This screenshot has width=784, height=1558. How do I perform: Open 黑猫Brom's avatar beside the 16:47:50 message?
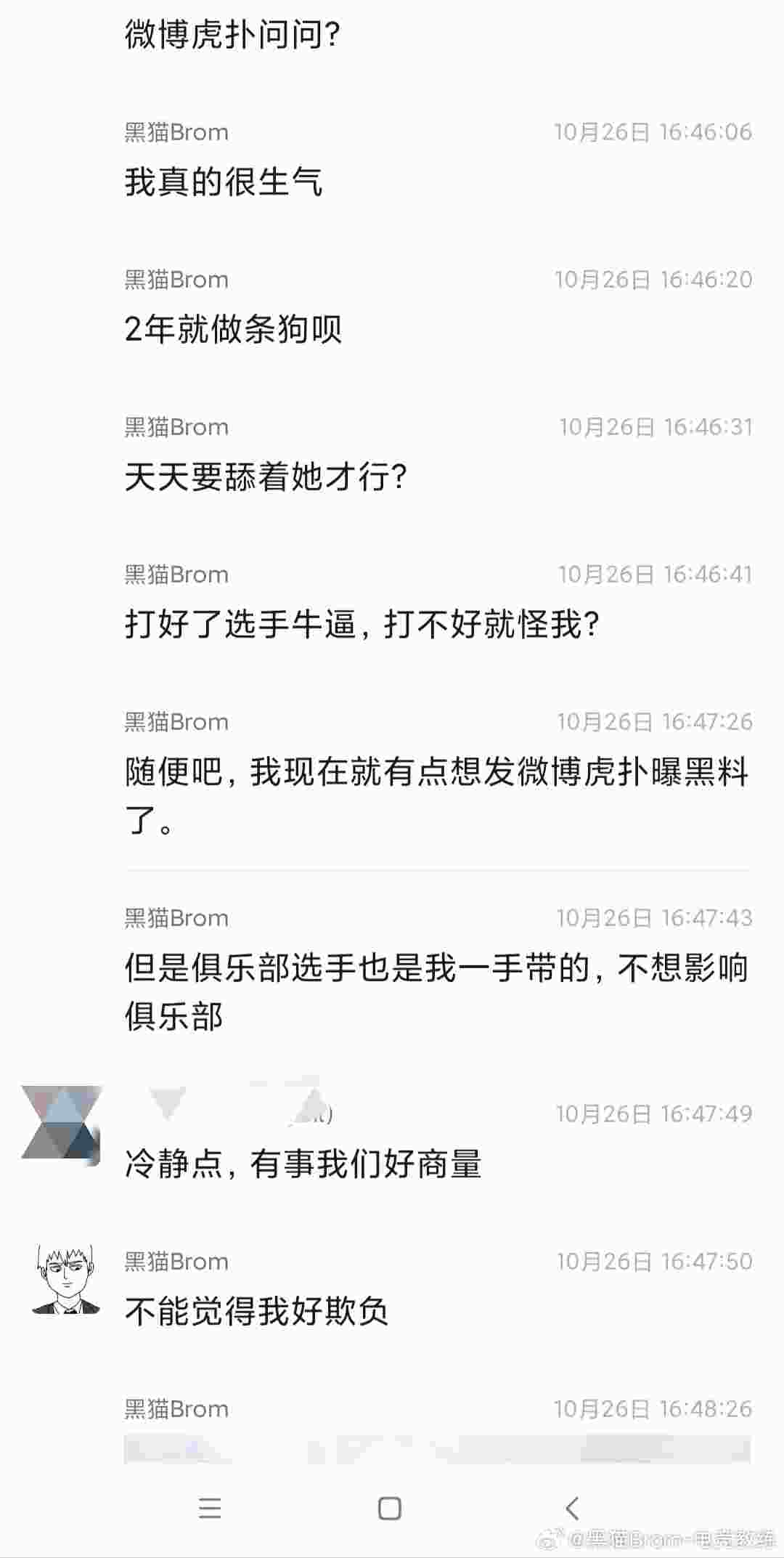pyautogui.click(x=65, y=1280)
